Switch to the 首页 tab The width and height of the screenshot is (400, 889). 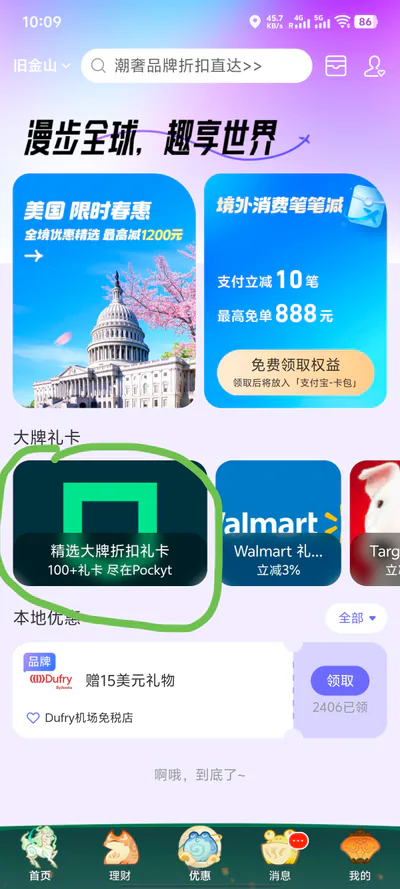40,854
